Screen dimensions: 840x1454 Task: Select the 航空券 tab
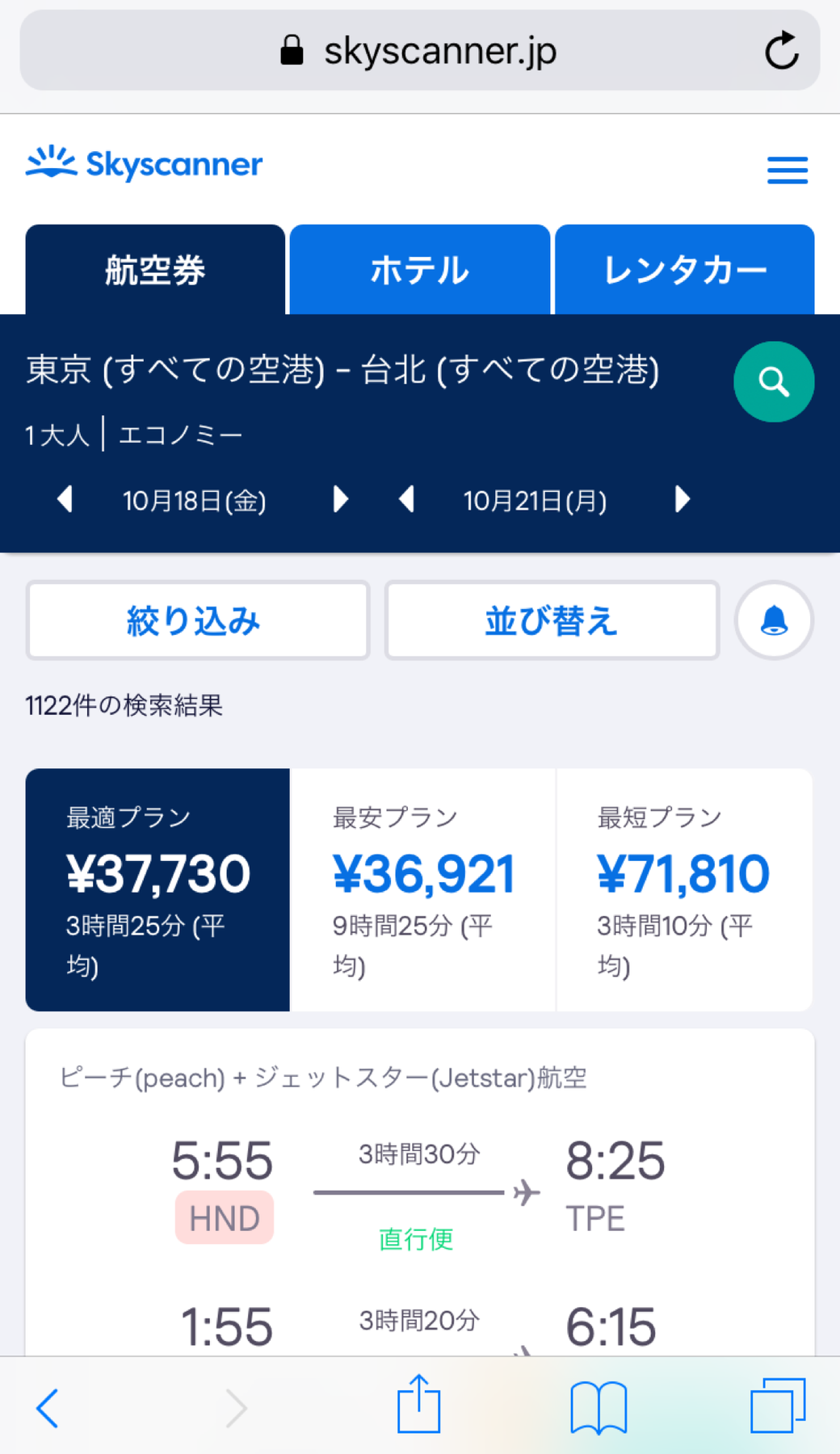(155, 270)
